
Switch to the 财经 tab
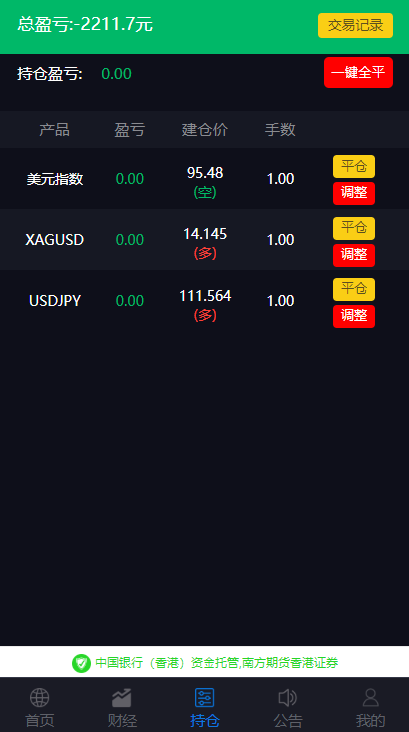122,707
